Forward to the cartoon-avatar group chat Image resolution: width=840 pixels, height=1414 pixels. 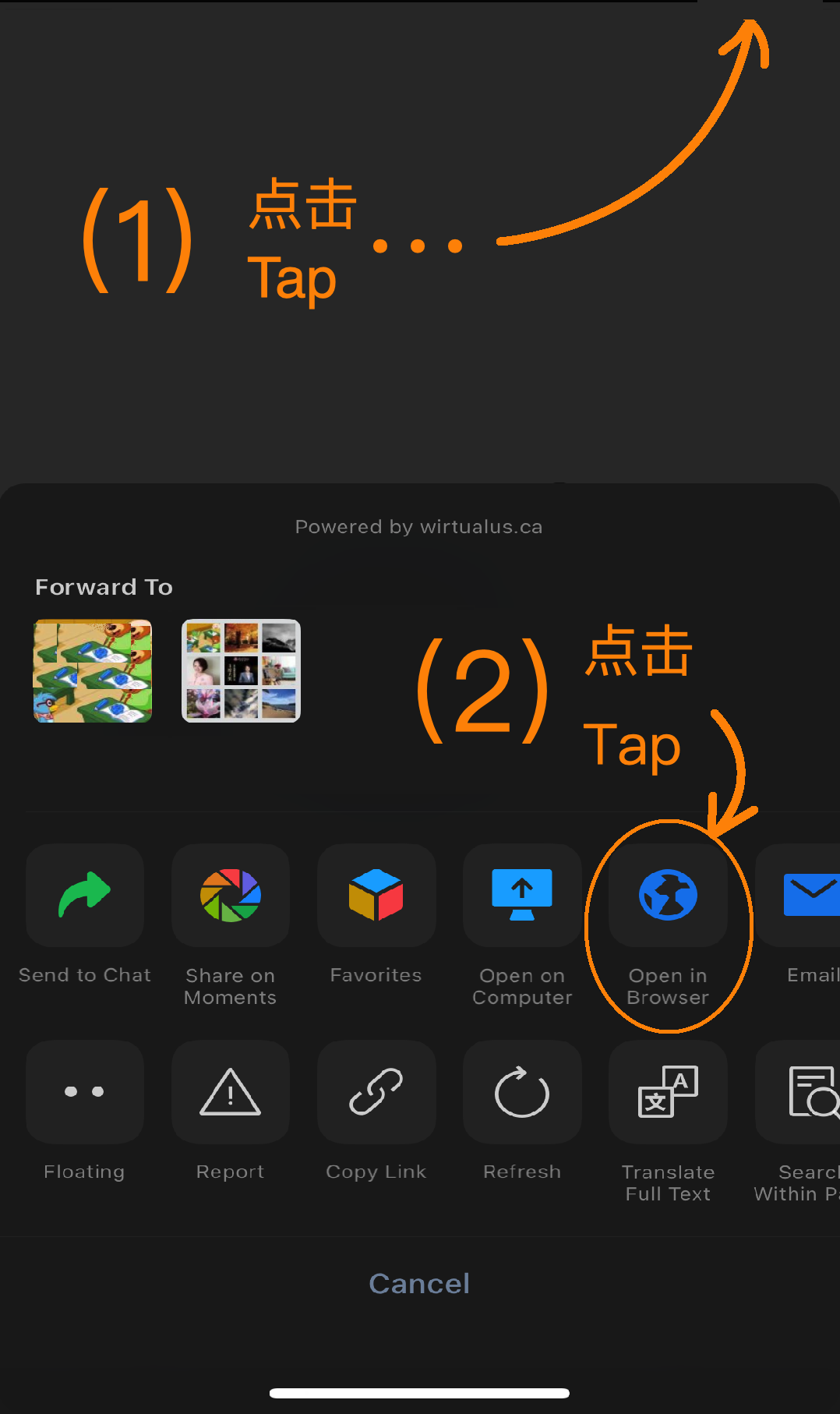click(x=93, y=671)
